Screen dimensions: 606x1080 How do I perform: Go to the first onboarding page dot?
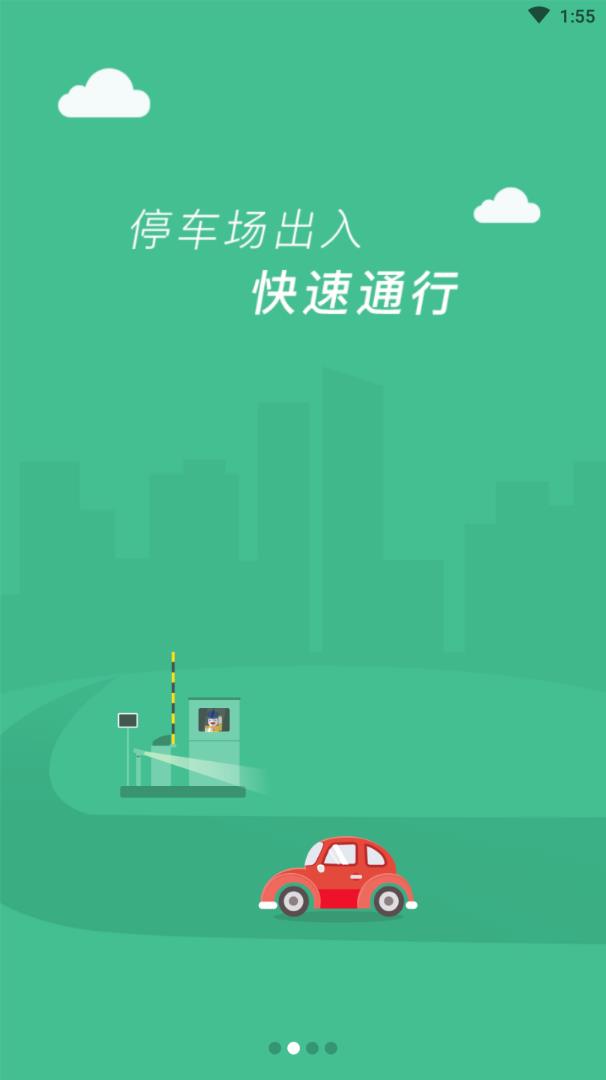coord(275,1048)
